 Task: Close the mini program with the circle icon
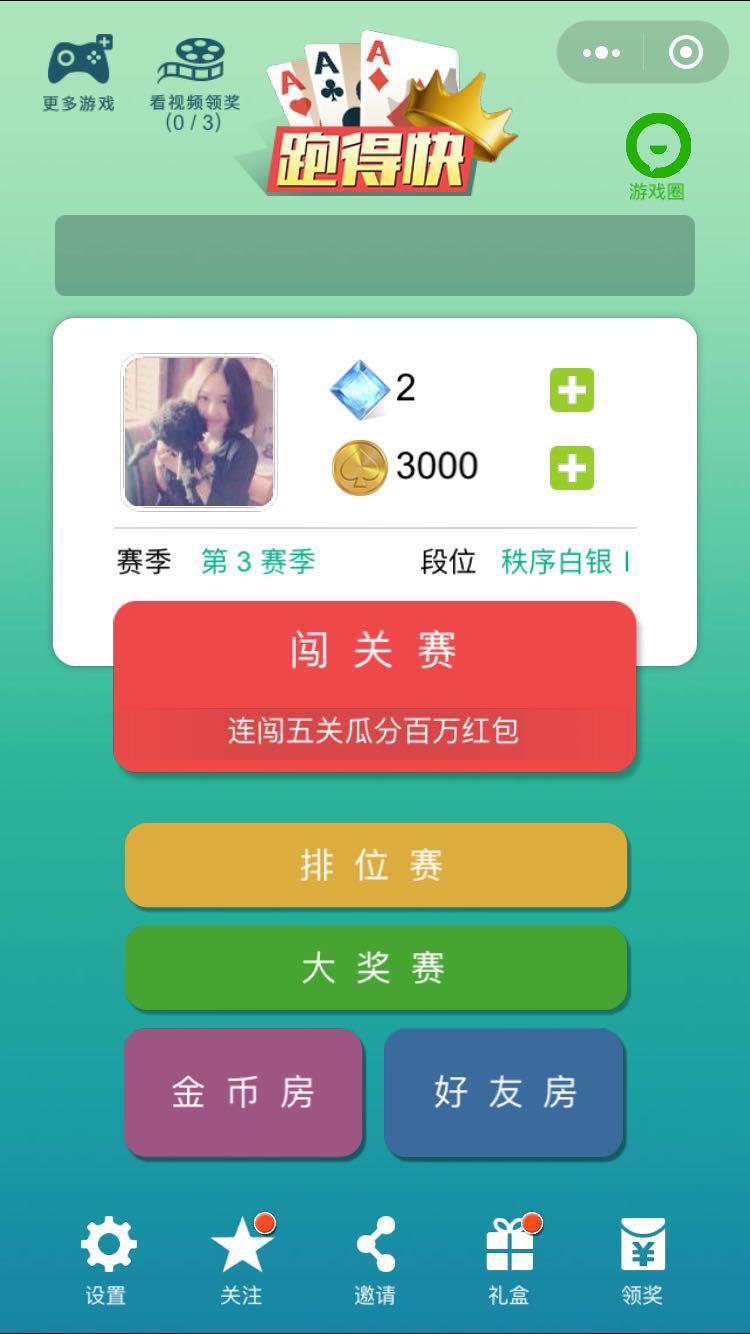(686, 53)
